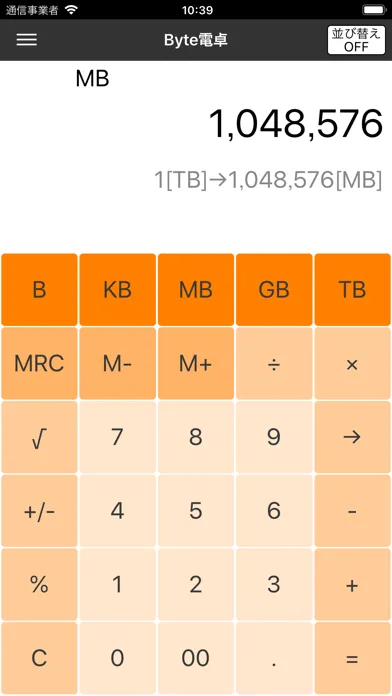Select the KB unit key

[x=118, y=289]
